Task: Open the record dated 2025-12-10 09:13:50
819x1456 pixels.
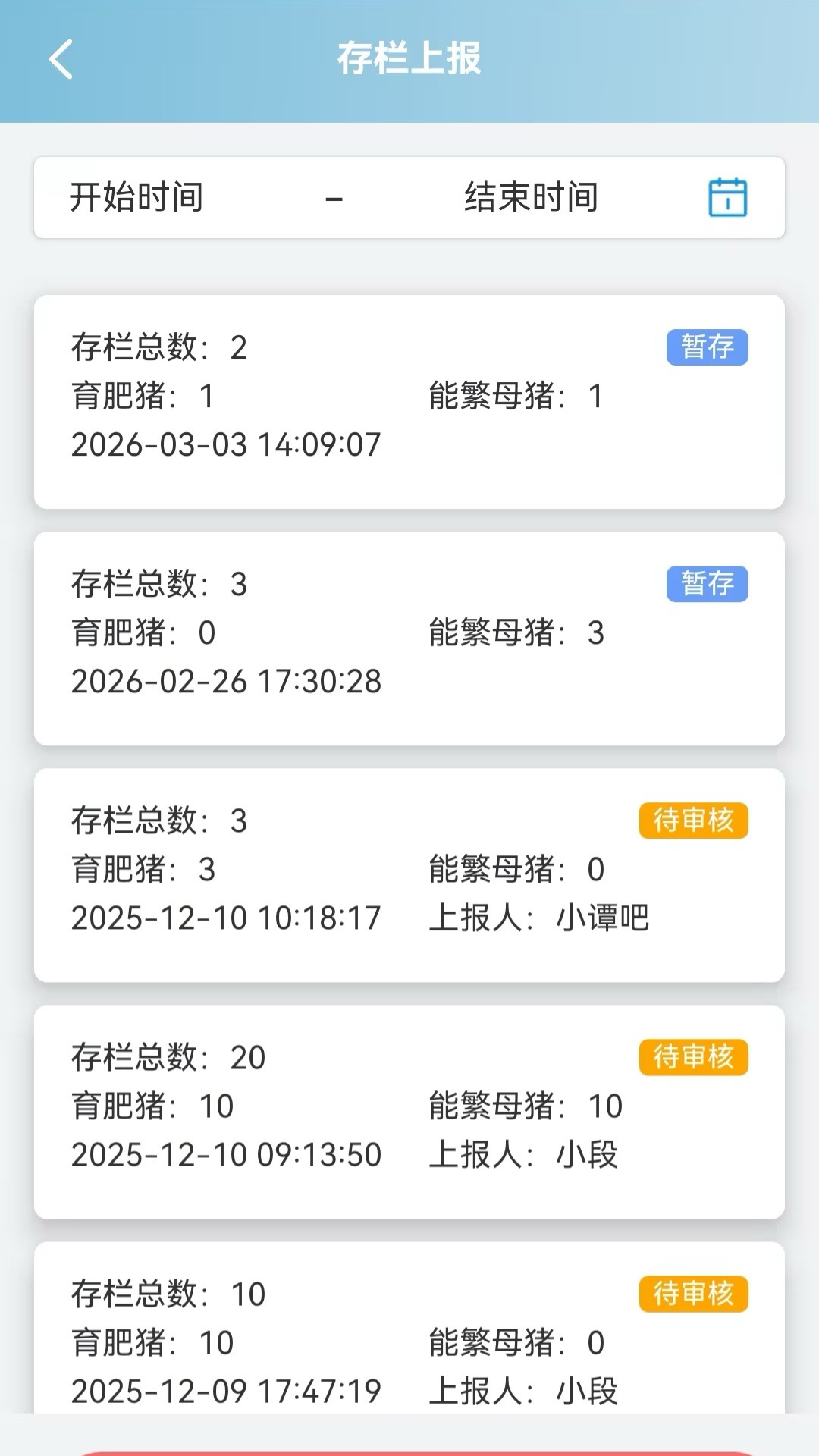Action: [409, 1112]
